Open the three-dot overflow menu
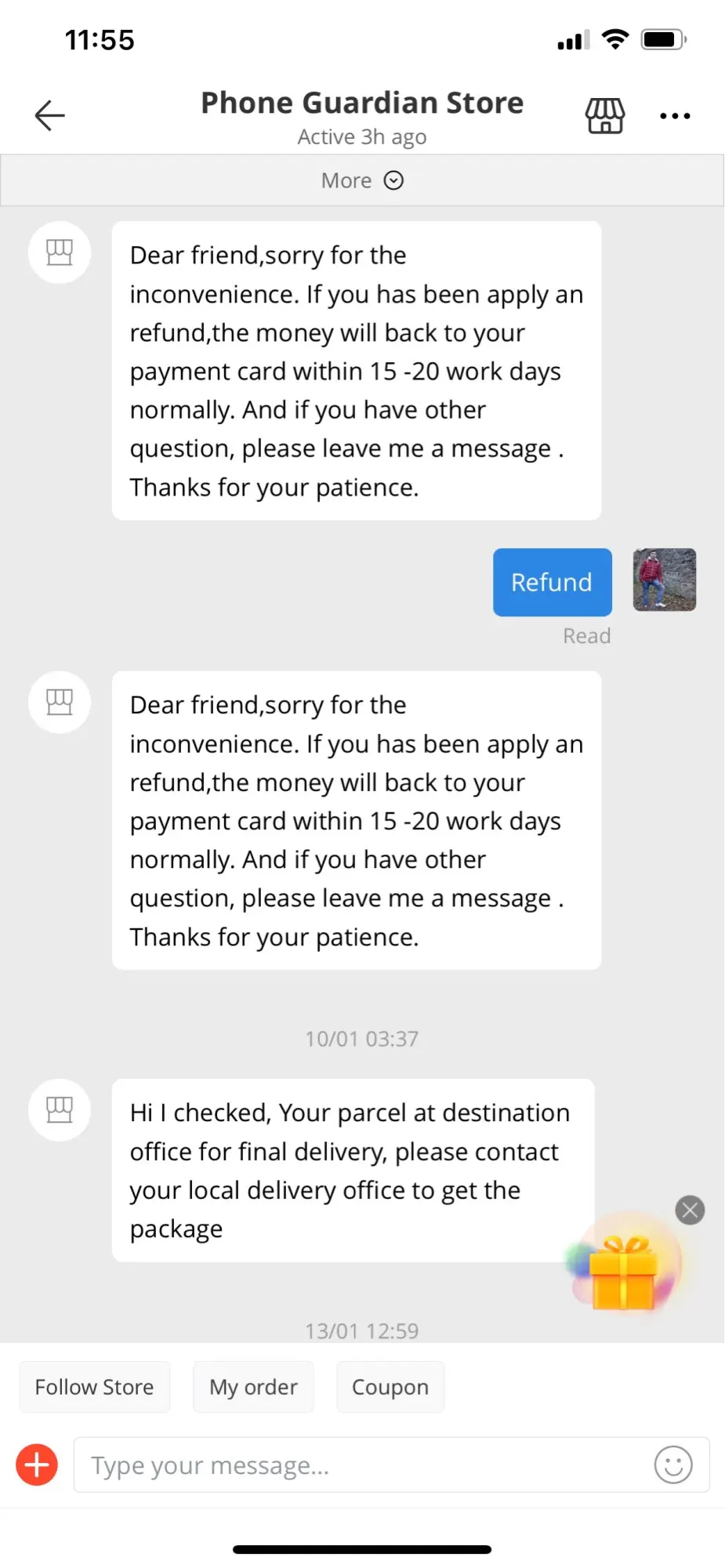Screen dimensions: 725x1568 pos(675,116)
